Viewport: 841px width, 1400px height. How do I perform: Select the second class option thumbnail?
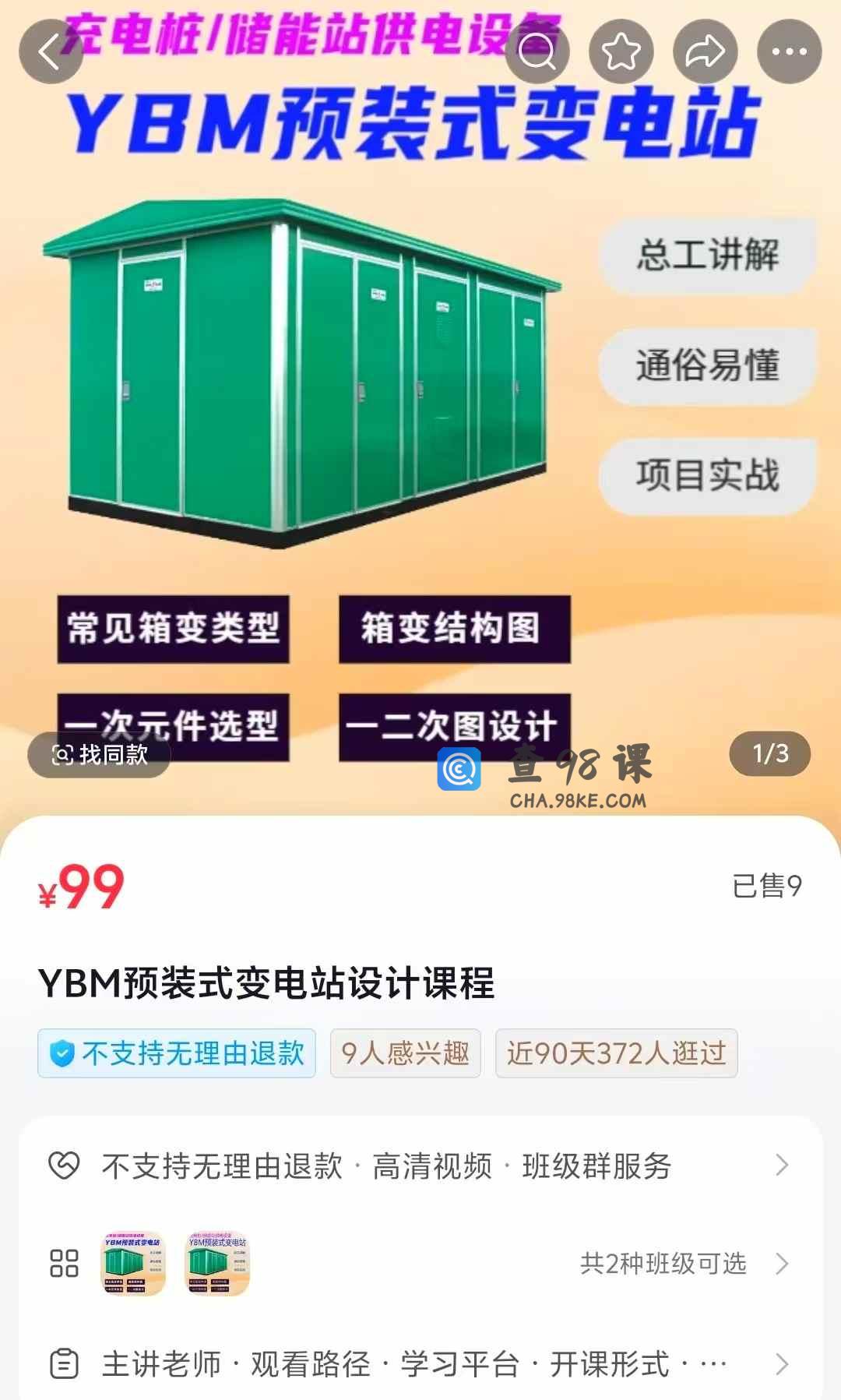(x=217, y=1263)
